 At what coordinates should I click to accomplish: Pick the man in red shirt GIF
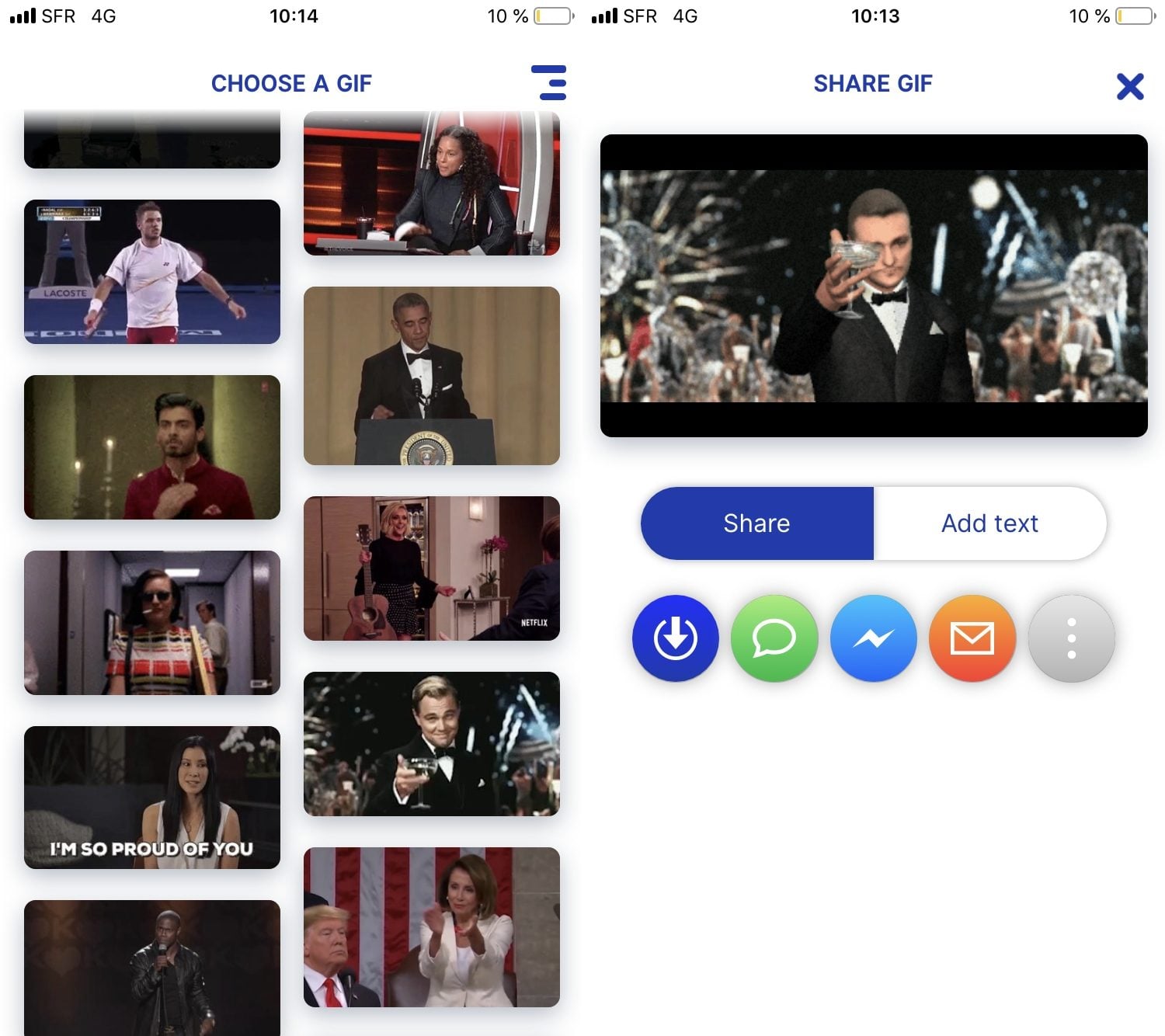point(152,447)
